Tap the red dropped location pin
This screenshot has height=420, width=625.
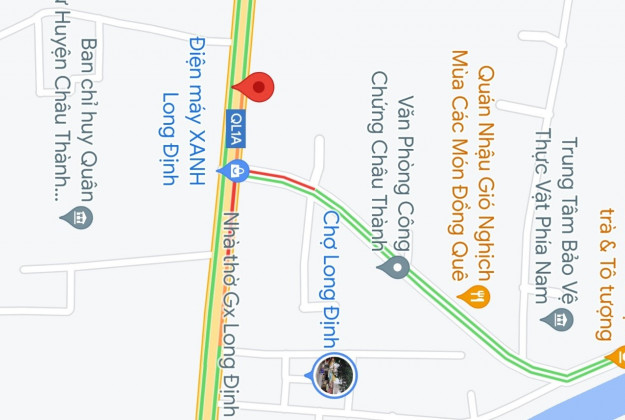[259, 89]
